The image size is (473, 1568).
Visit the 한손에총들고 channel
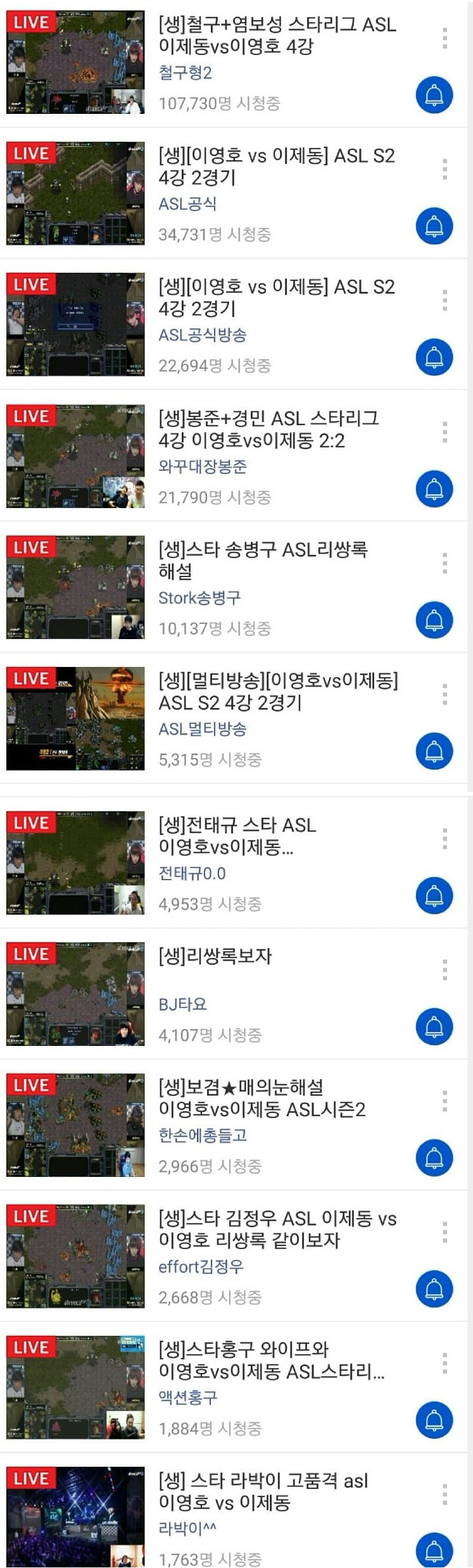coord(203,1135)
